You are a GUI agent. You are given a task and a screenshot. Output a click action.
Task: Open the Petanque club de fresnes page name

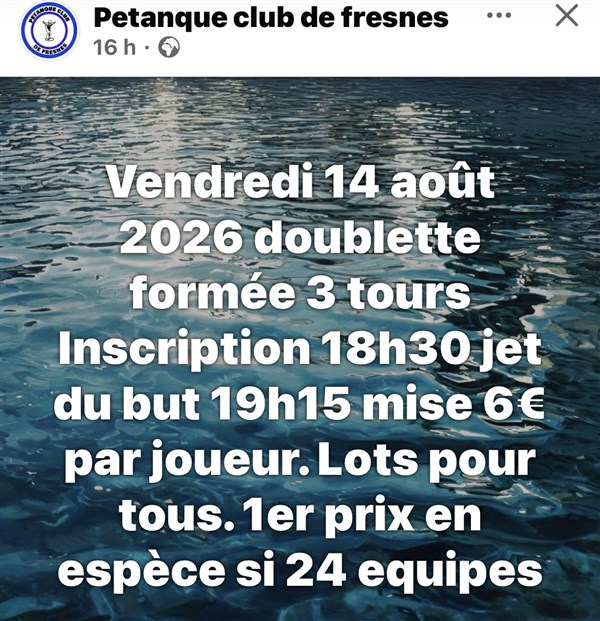click(x=271, y=17)
